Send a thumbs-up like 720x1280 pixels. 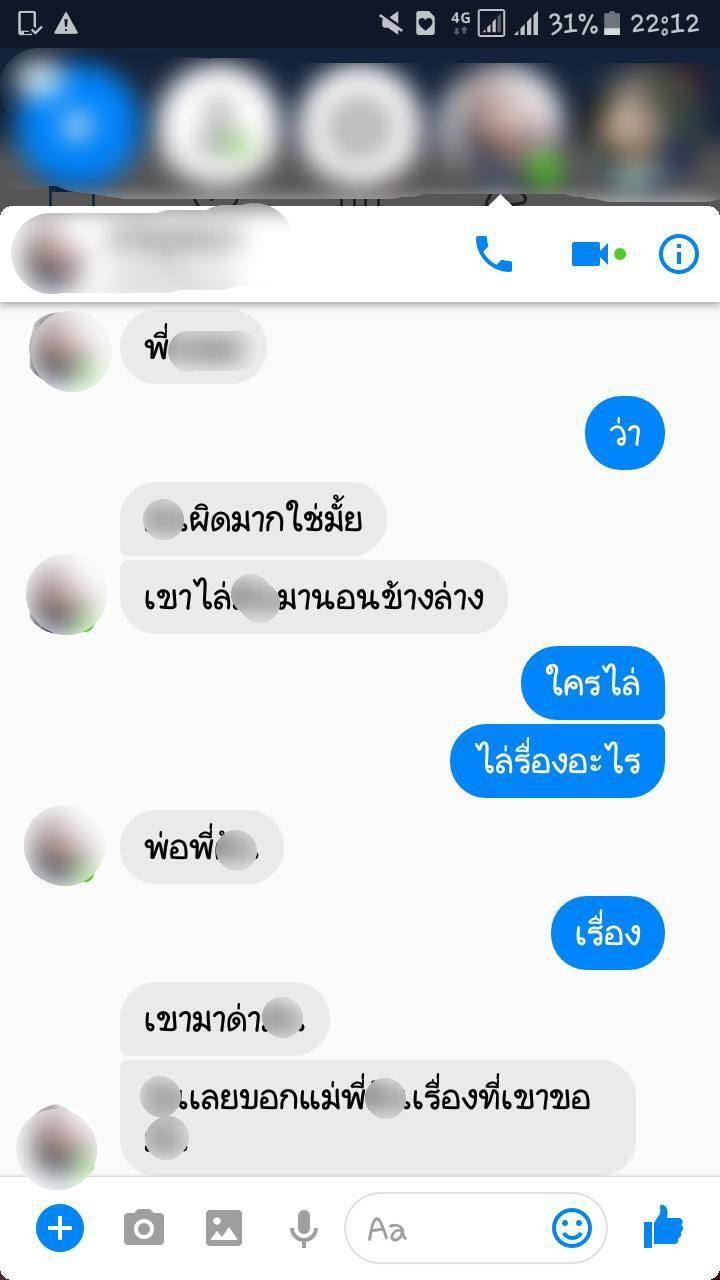pos(663,1226)
